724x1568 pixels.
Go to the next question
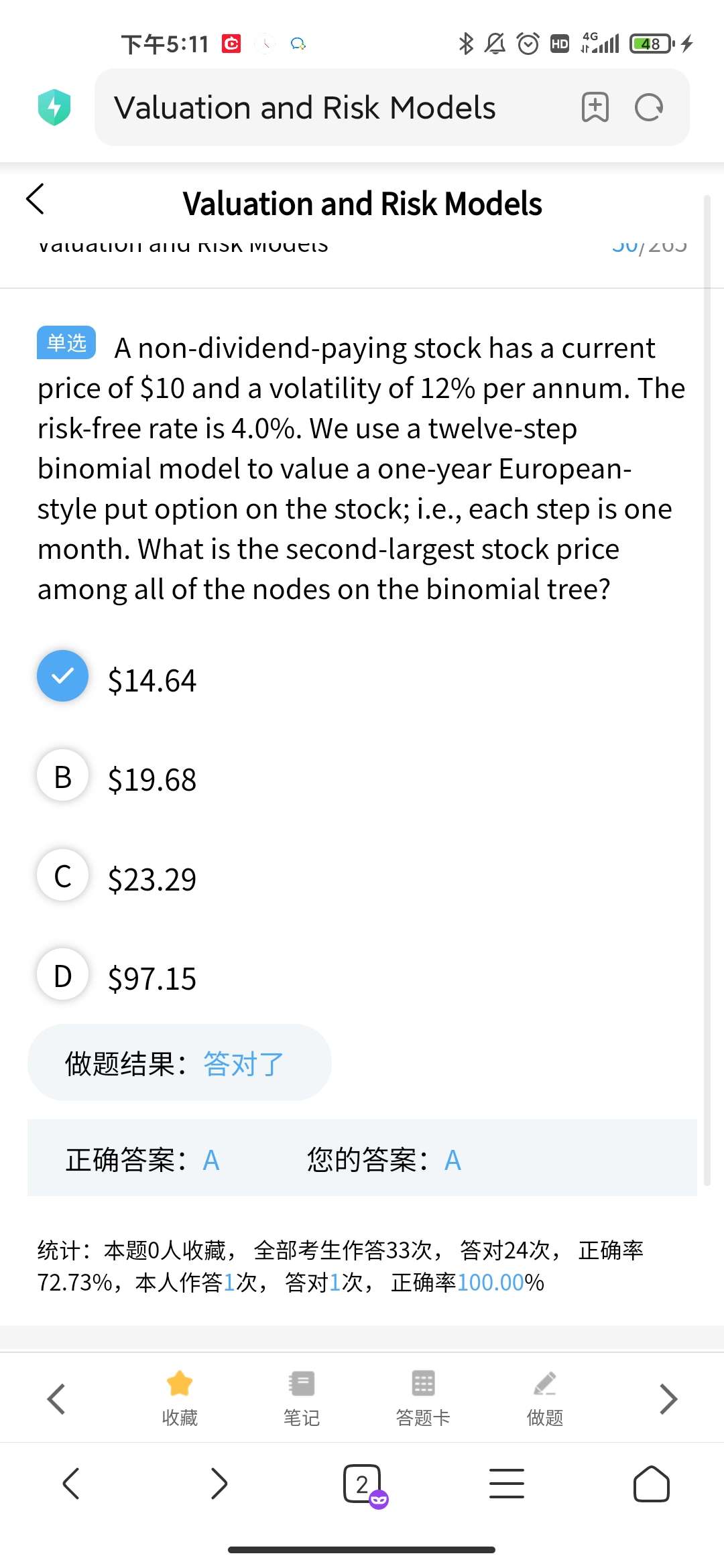pos(668,1398)
